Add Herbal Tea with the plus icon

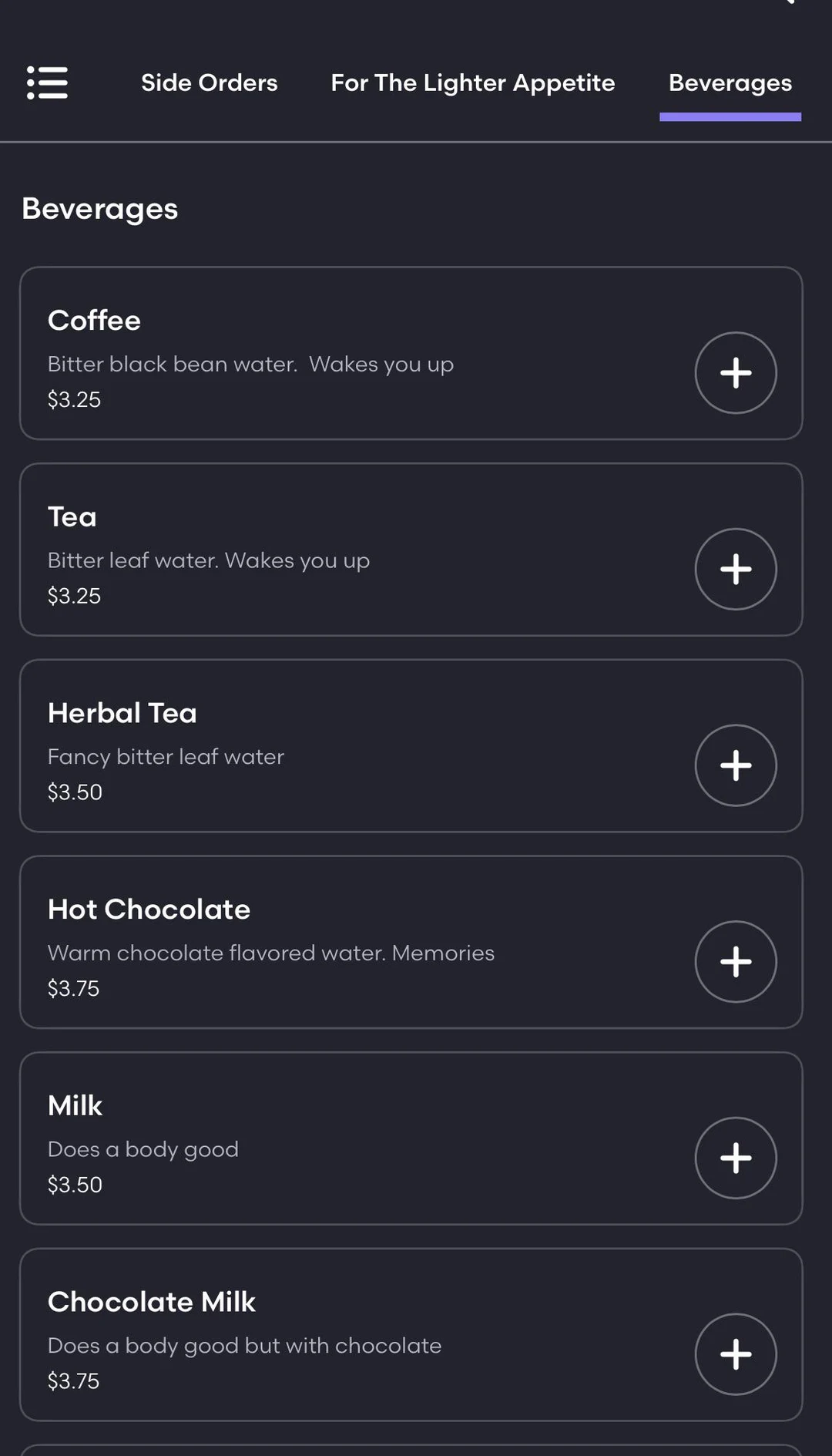[736, 765]
